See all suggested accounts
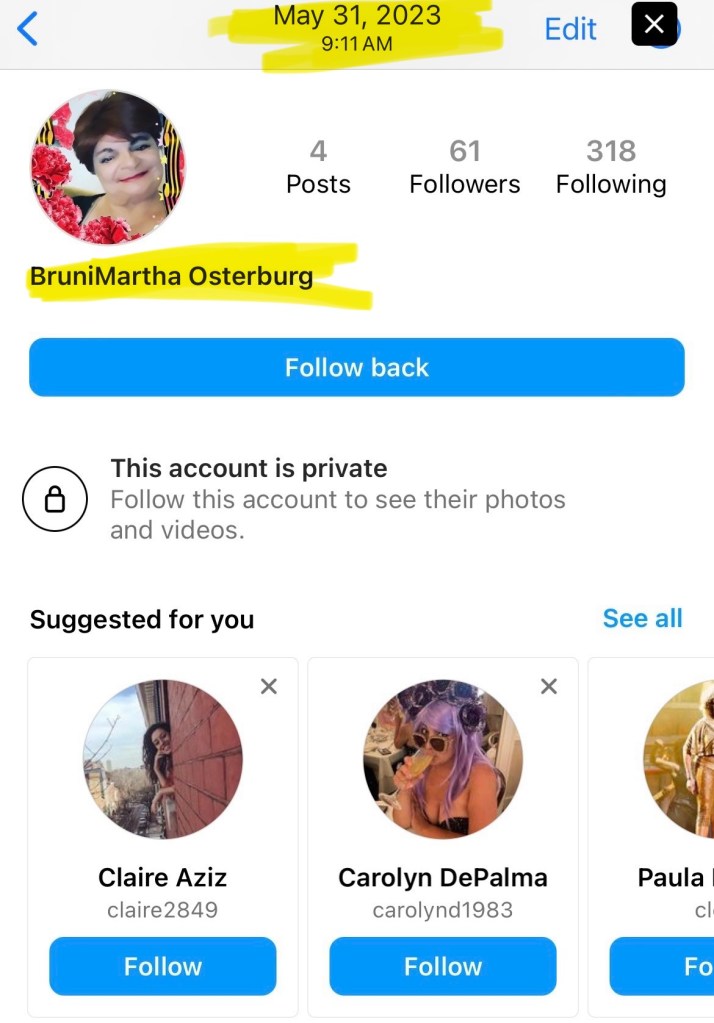This screenshot has height=1023, width=714. 642,618
